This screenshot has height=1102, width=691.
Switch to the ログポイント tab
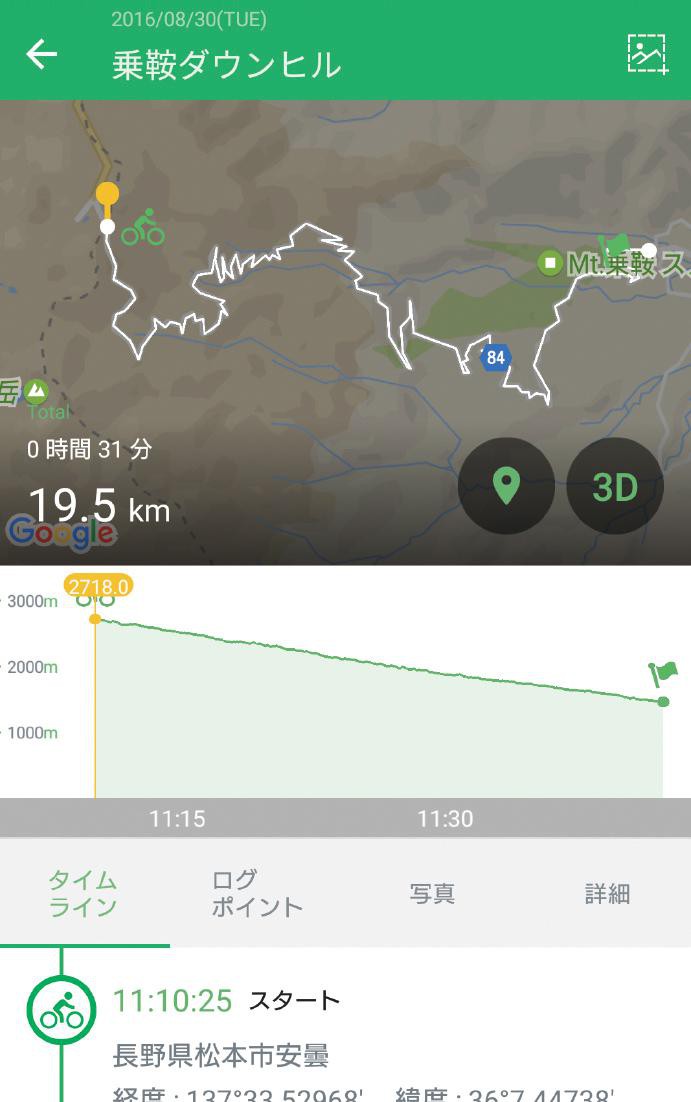pos(256,893)
